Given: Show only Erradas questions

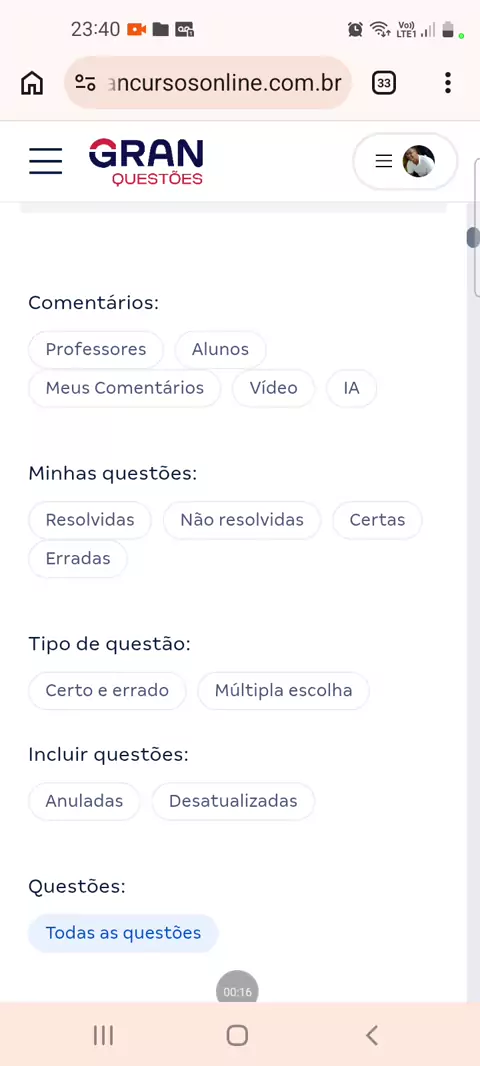Looking at the screenshot, I should click(x=78, y=559).
